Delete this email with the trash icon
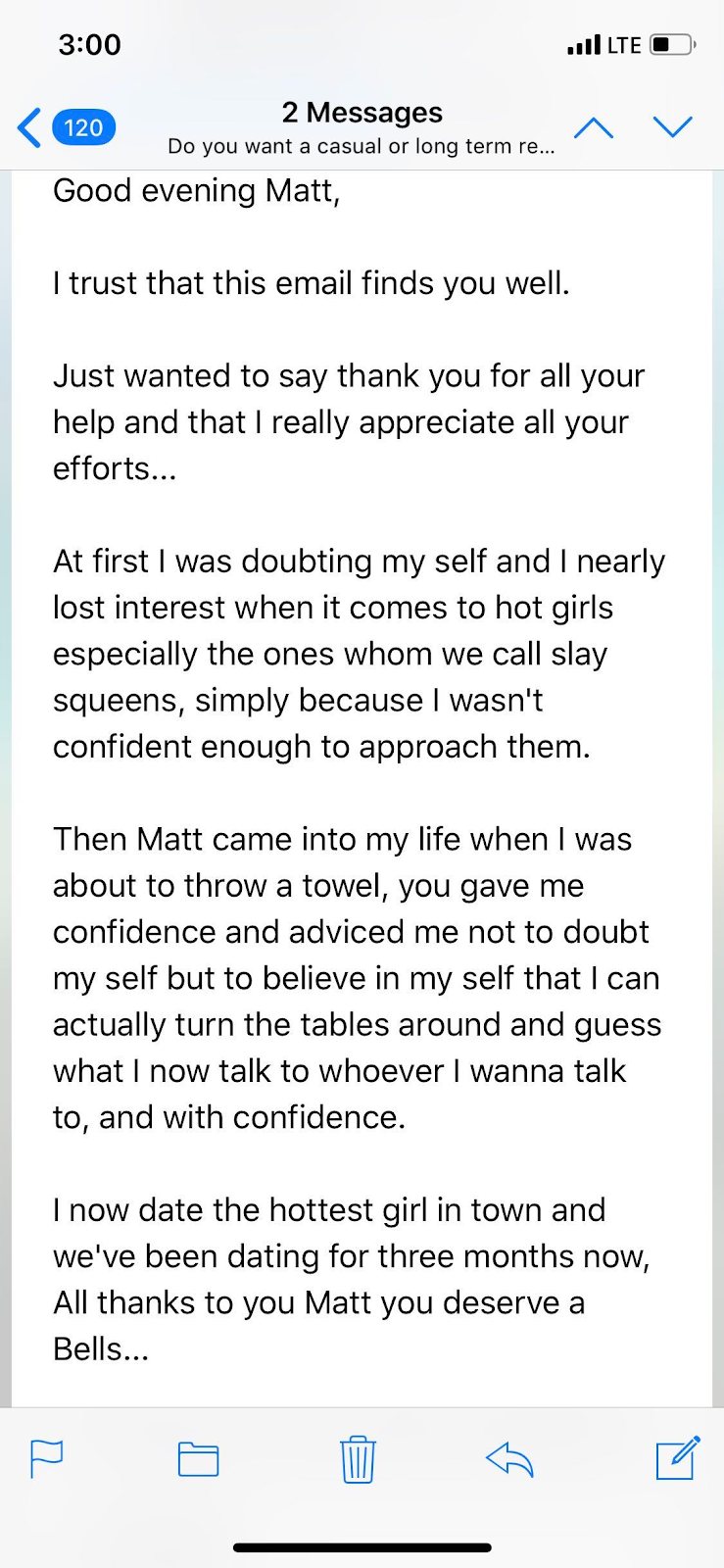 coord(358,1459)
